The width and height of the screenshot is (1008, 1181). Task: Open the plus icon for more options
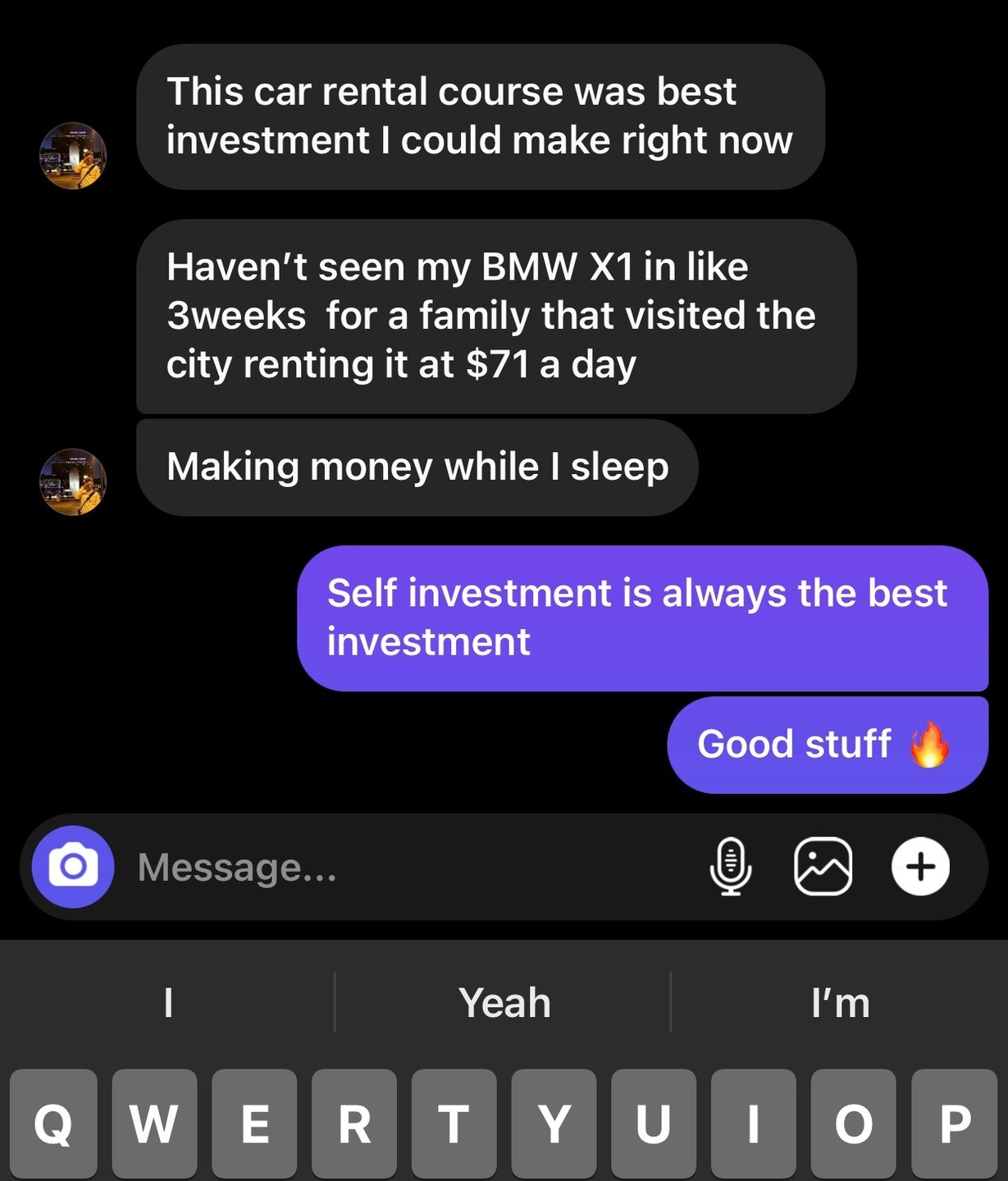coord(920,867)
